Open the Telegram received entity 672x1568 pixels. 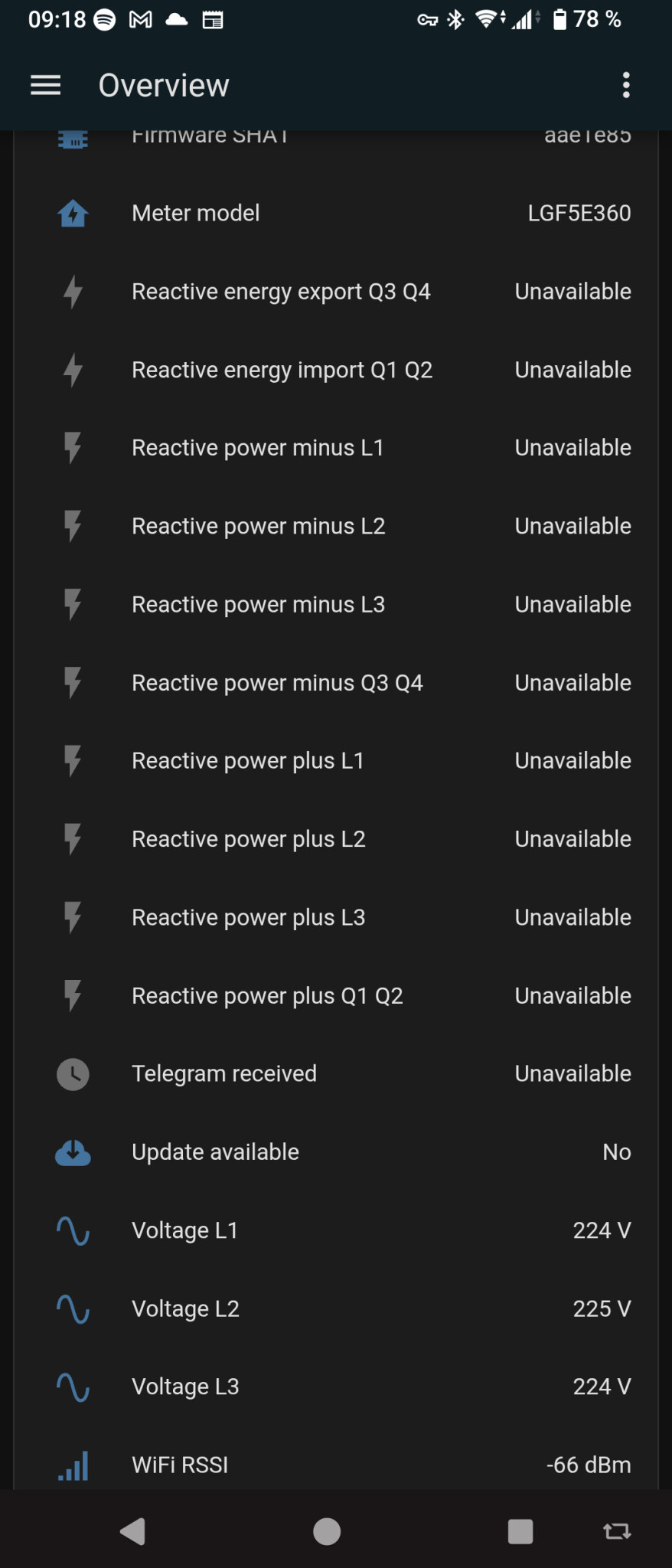coord(223,1074)
